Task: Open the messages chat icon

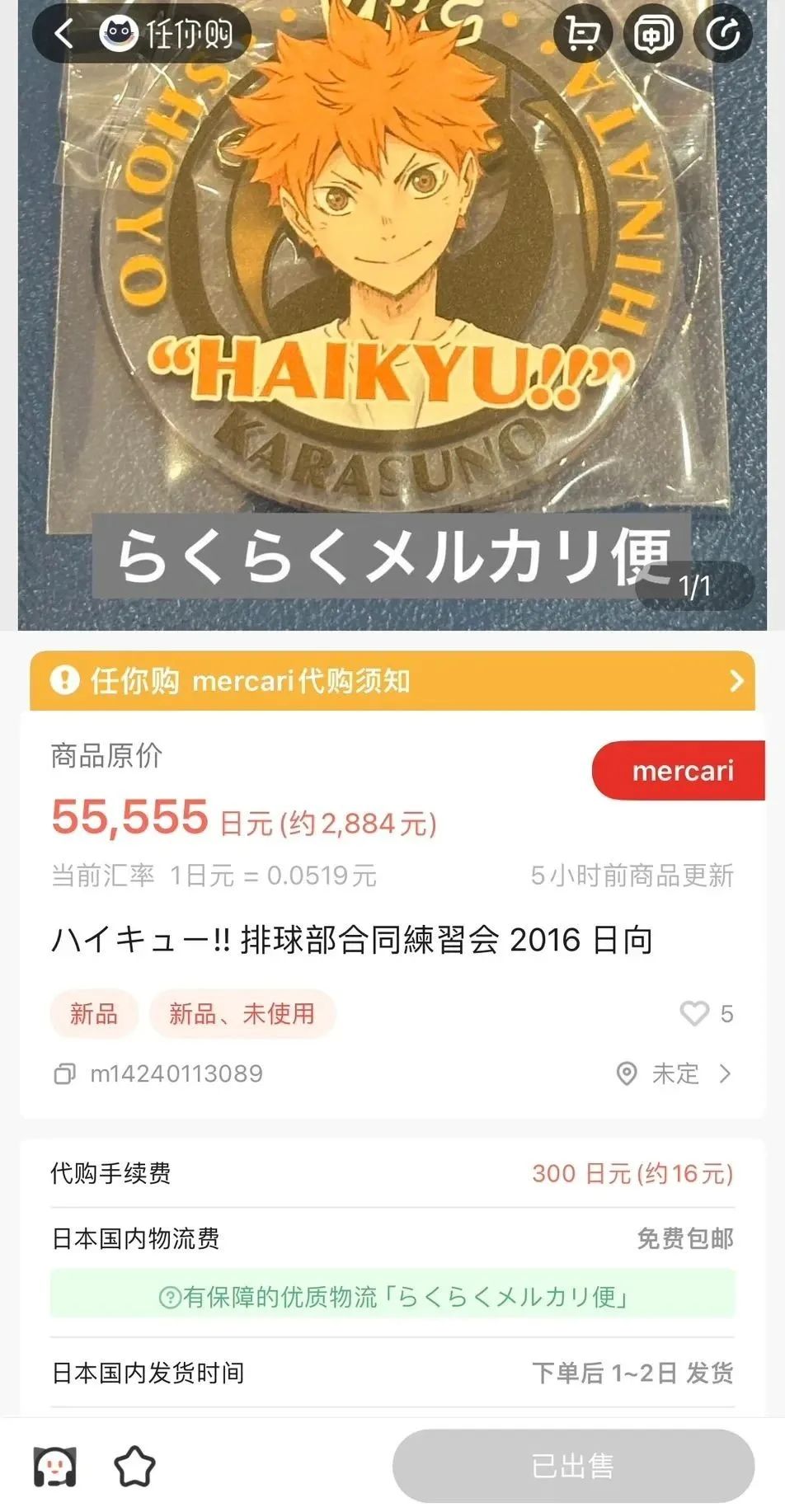Action: pyautogui.click(x=653, y=34)
